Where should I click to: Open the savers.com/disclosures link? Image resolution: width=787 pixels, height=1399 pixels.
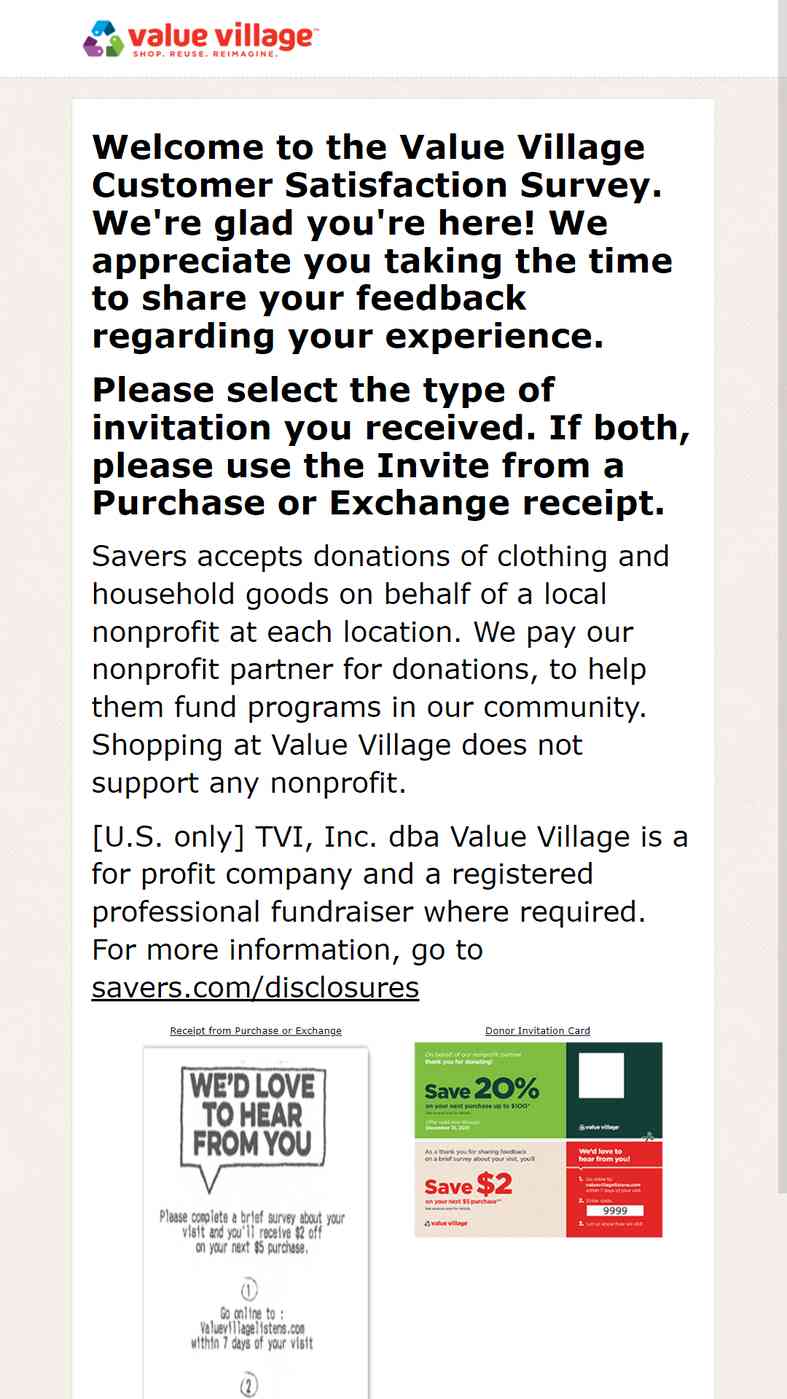[x=255, y=988]
